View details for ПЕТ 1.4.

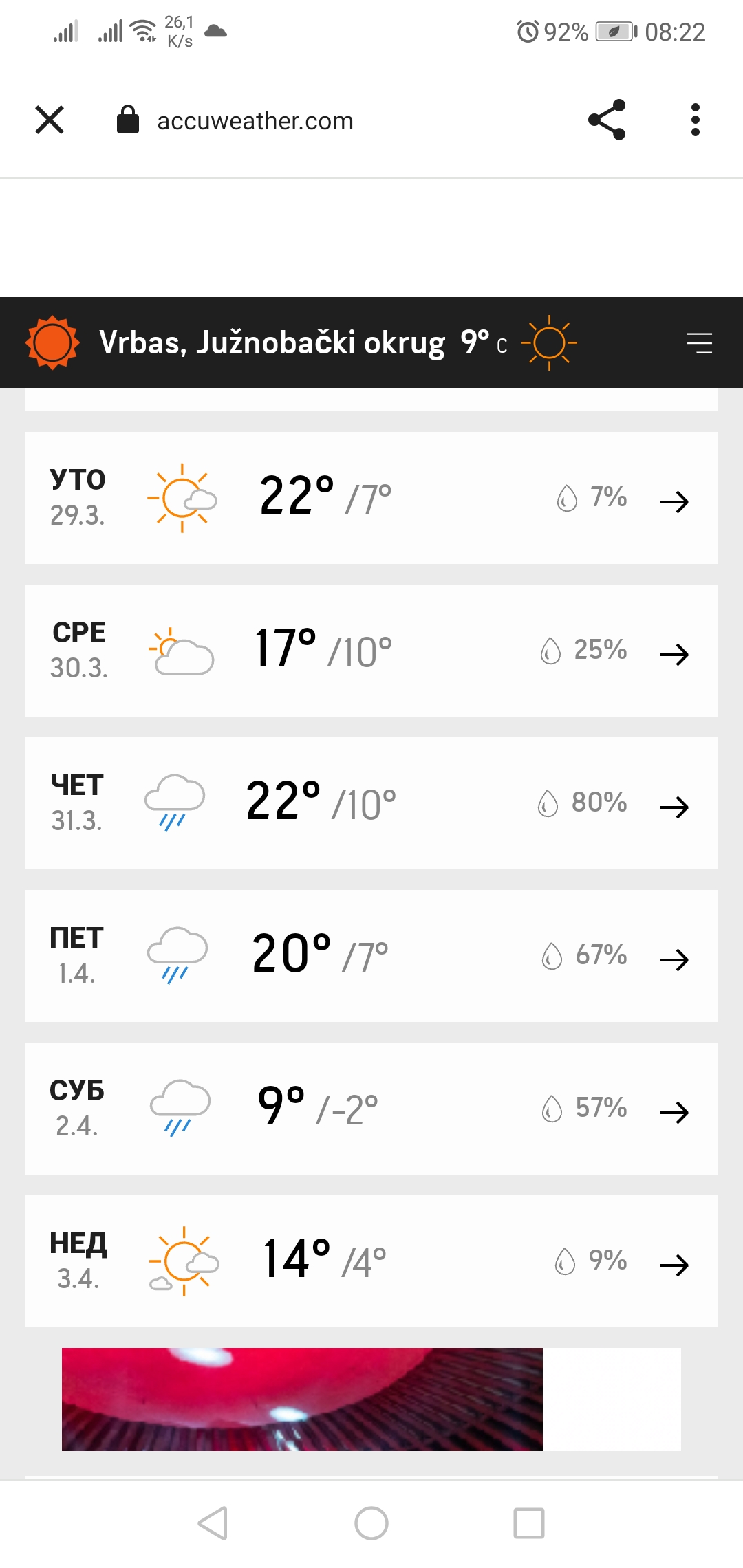(x=371, y=956)
